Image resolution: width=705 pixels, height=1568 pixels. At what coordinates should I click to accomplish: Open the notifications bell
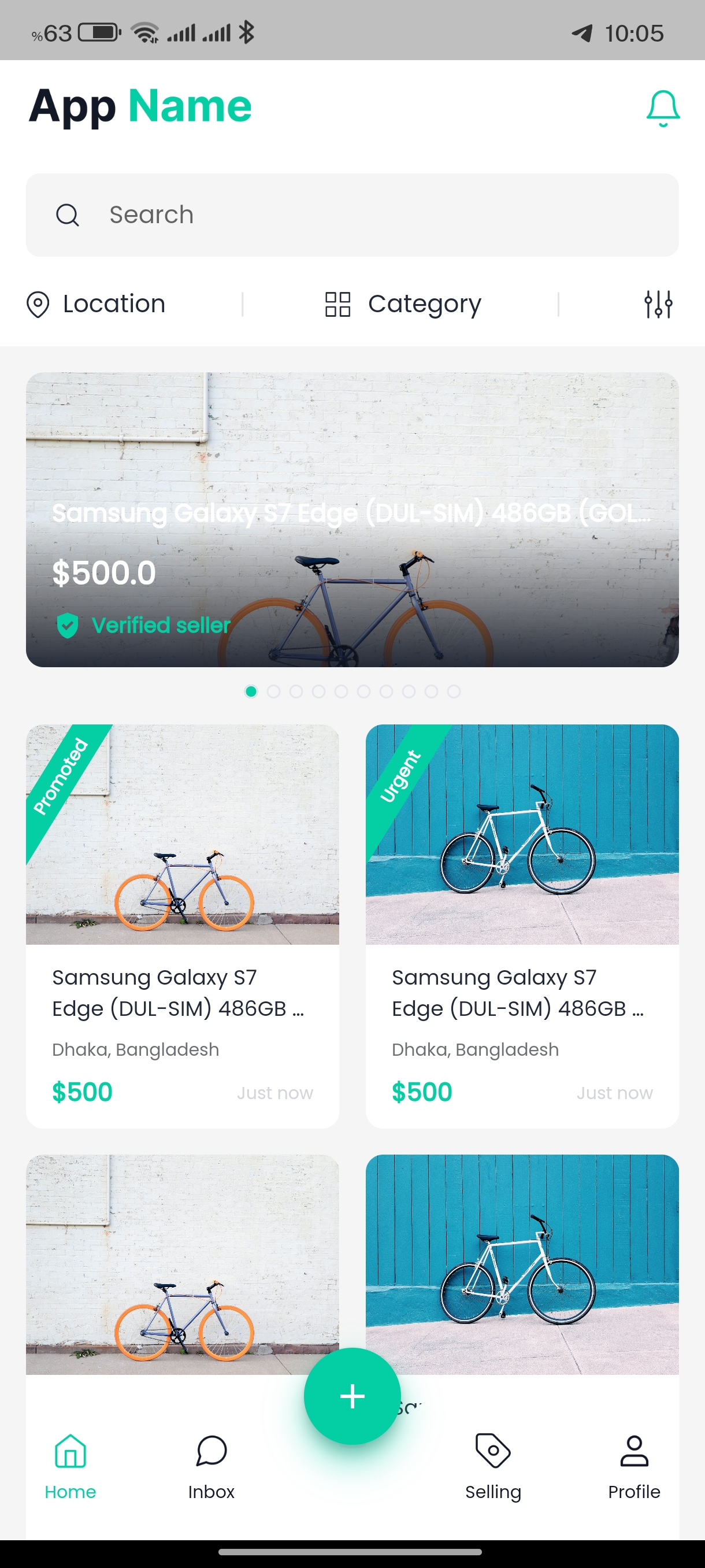(x=662, y=108)
